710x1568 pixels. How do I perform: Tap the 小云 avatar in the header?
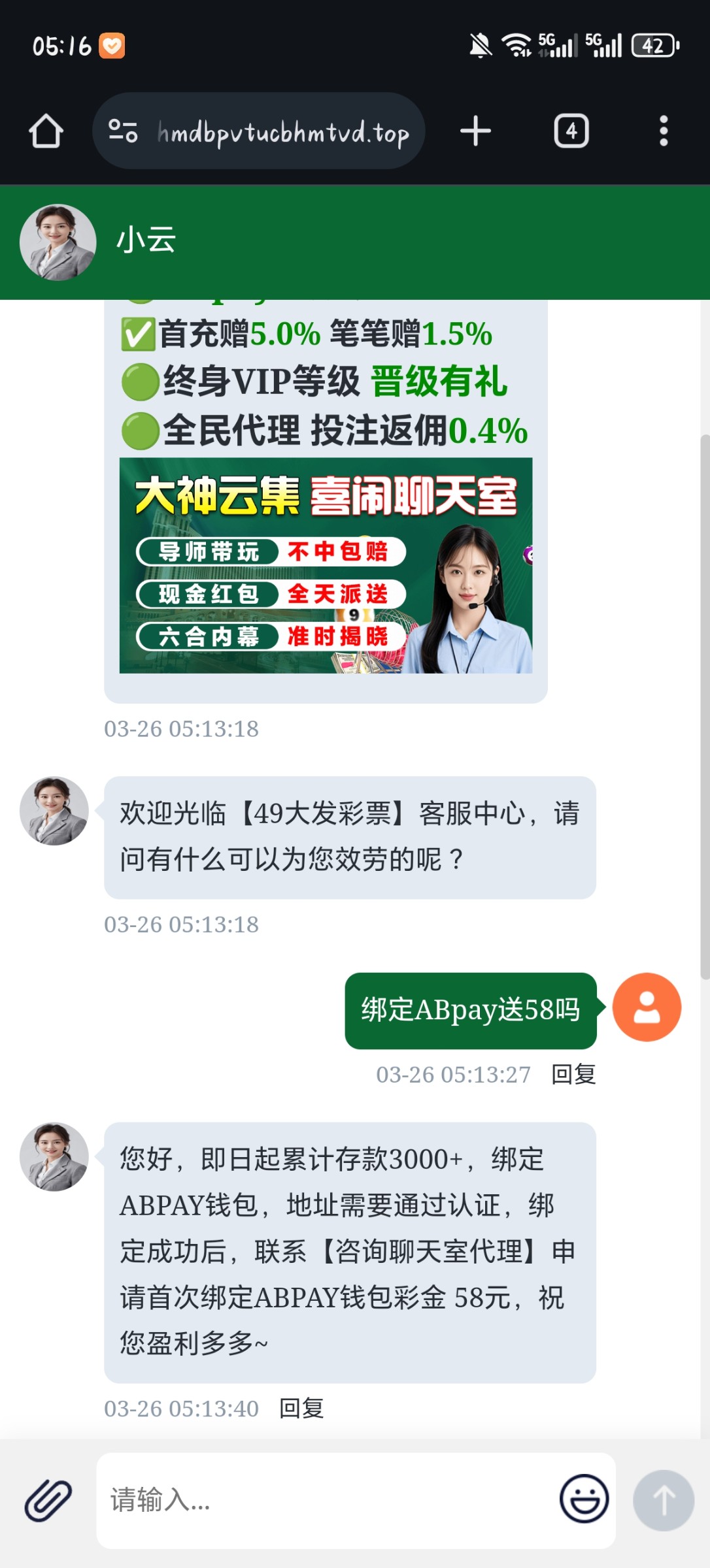58,242
